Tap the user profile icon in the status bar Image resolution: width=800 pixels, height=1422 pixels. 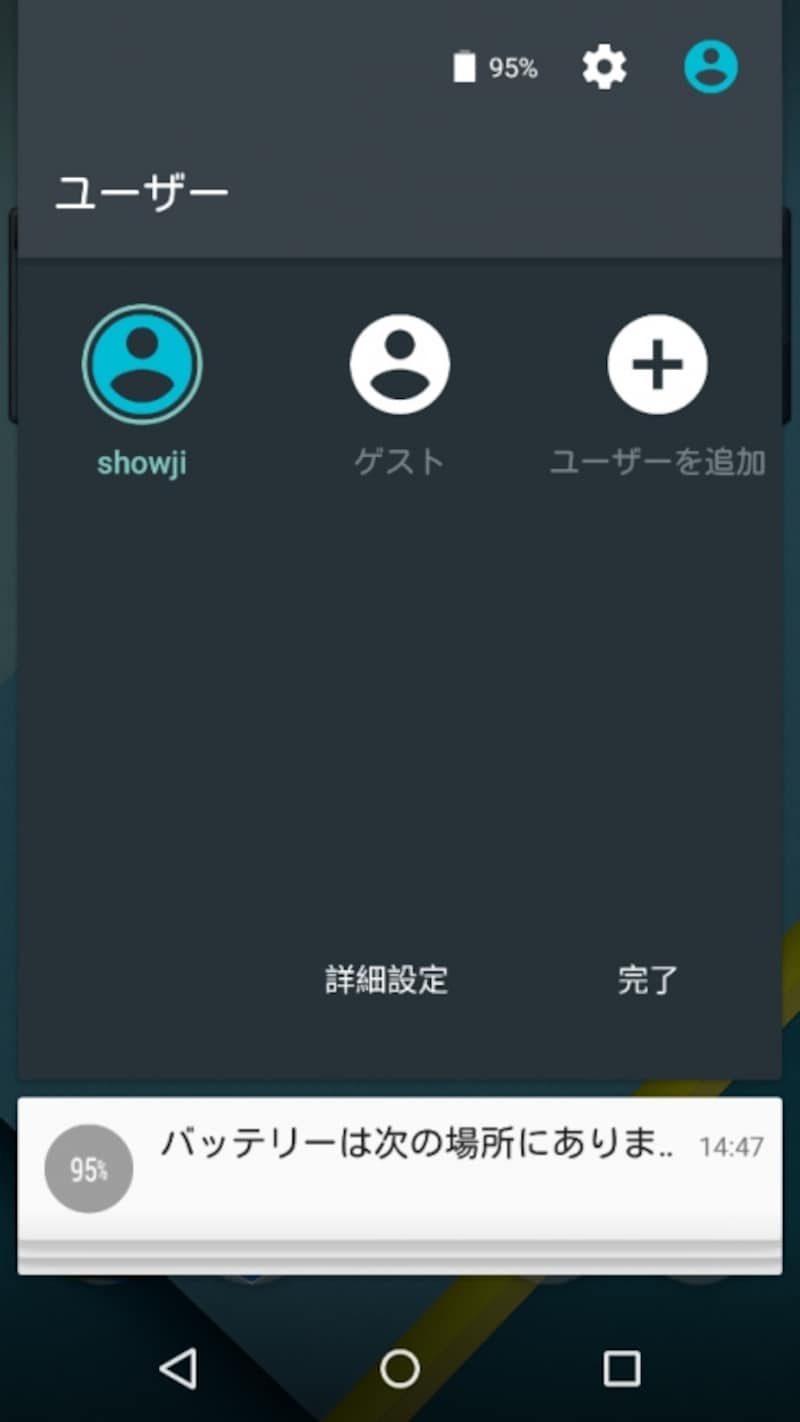pos(711,66)
